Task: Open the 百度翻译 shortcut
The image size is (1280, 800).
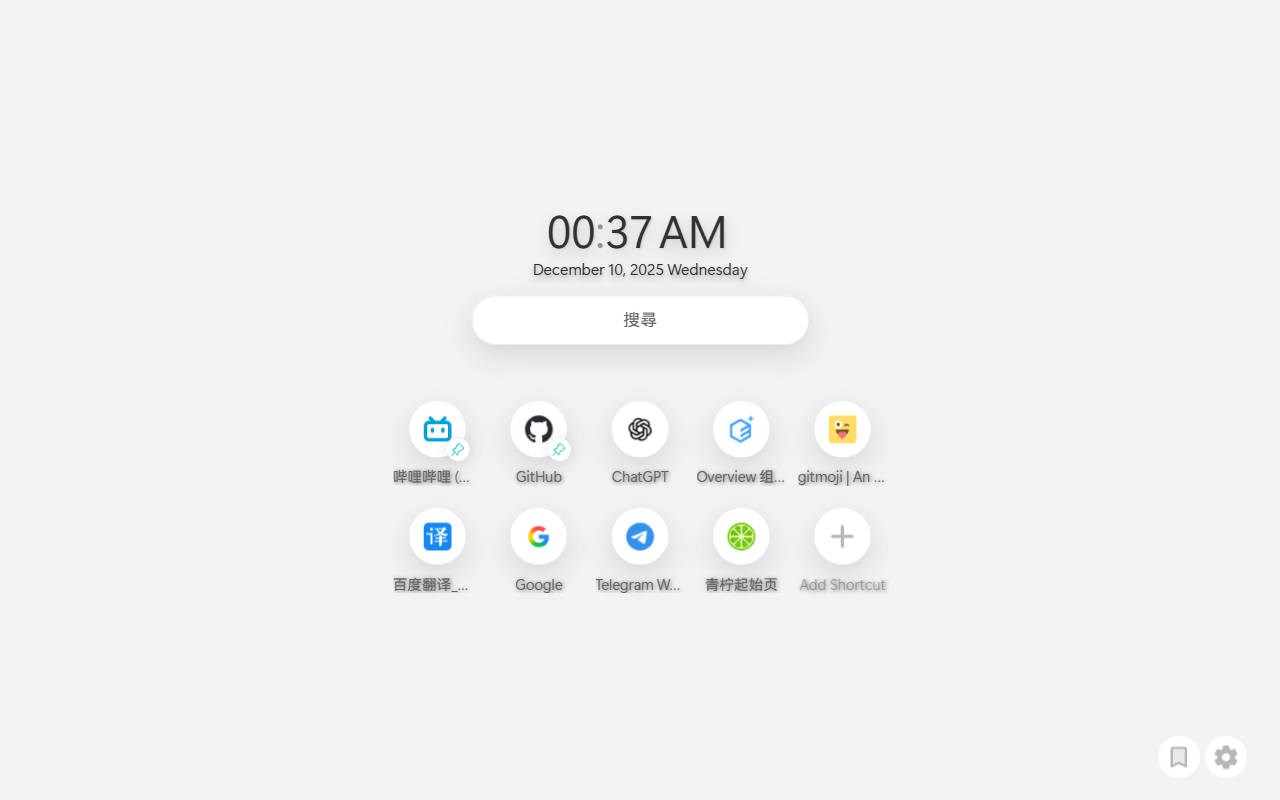Action: pos(437,536)
